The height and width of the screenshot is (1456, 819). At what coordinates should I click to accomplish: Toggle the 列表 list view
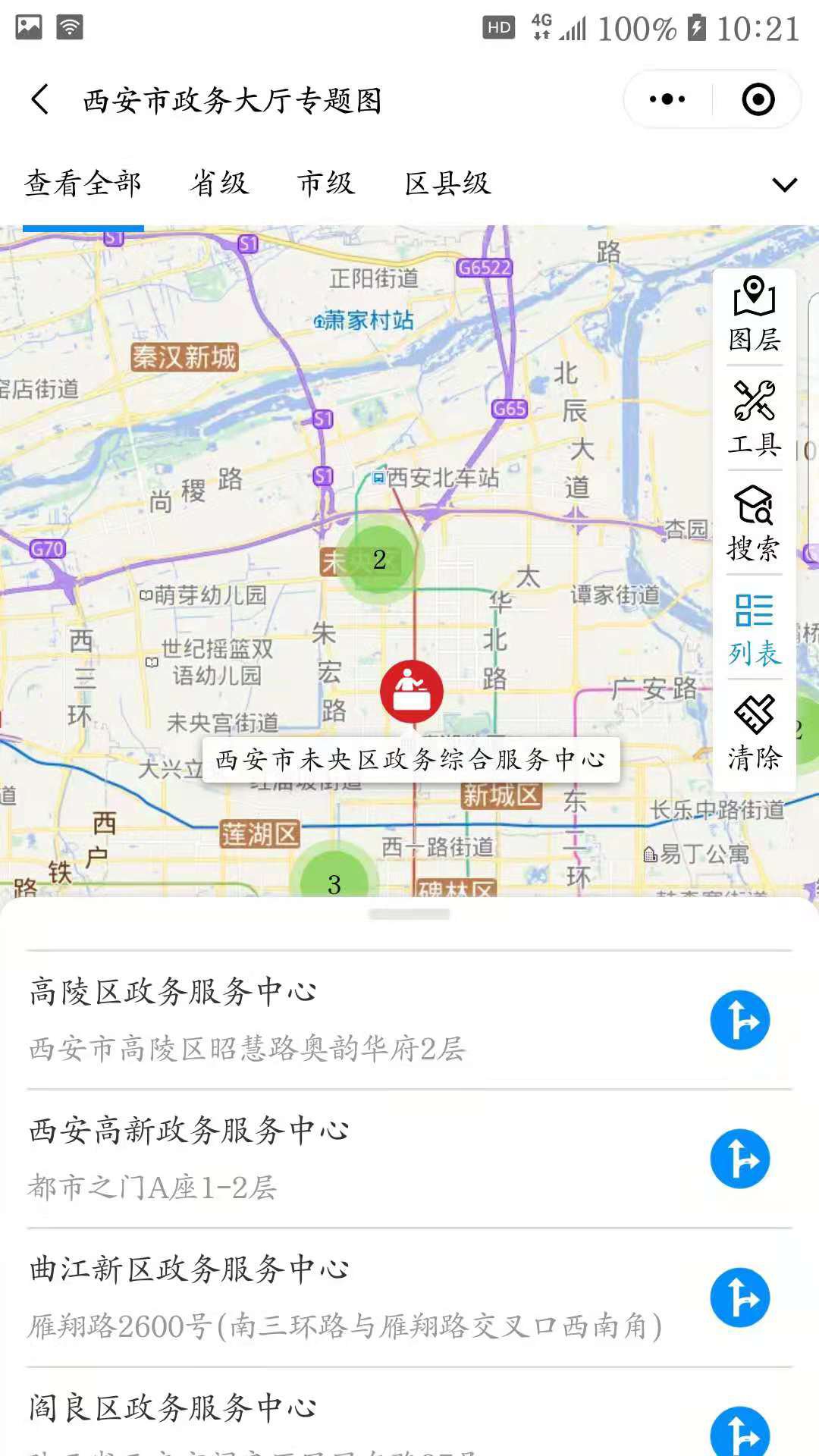[x=754, y=629]
